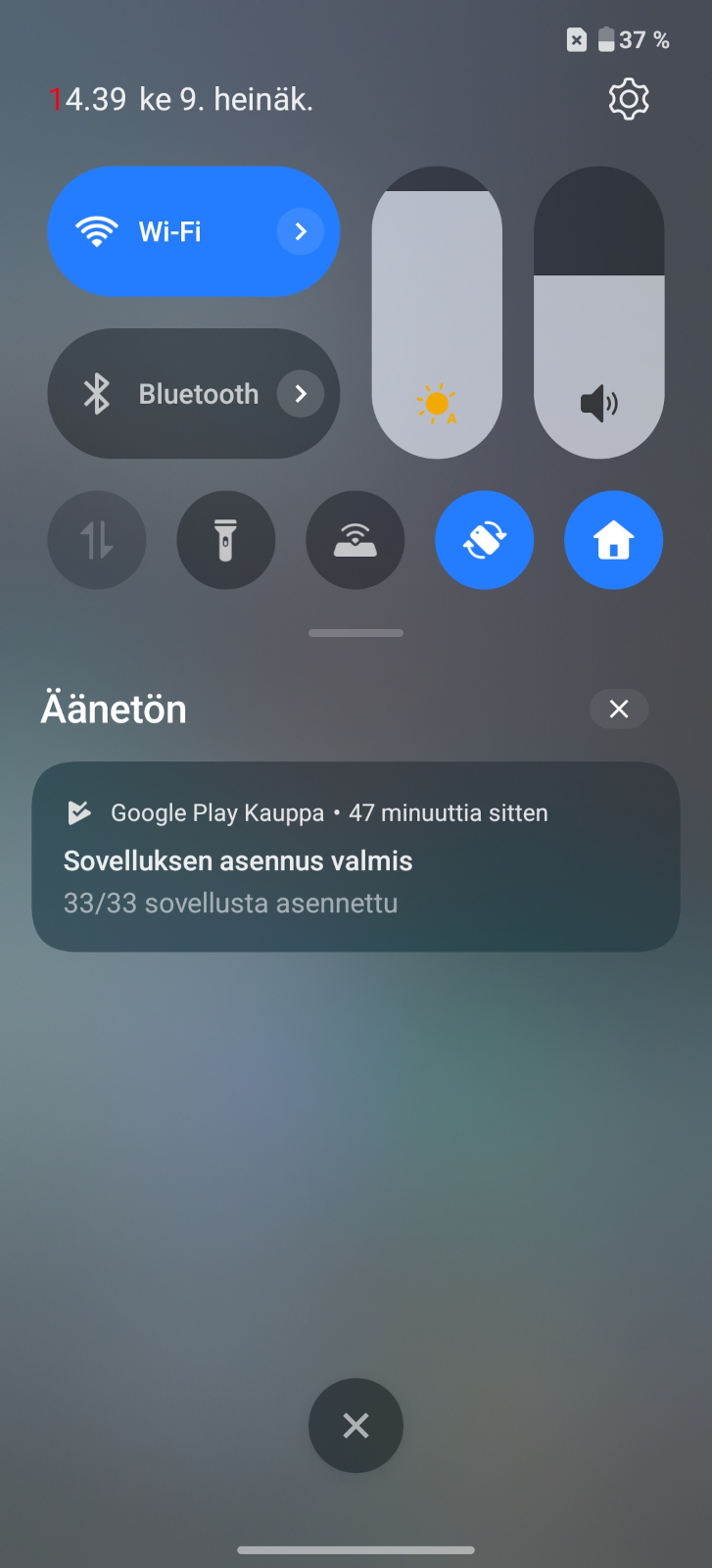Expand Wi-Fi network list arrow
712x1568 pixels.
(x=301, y=231)
